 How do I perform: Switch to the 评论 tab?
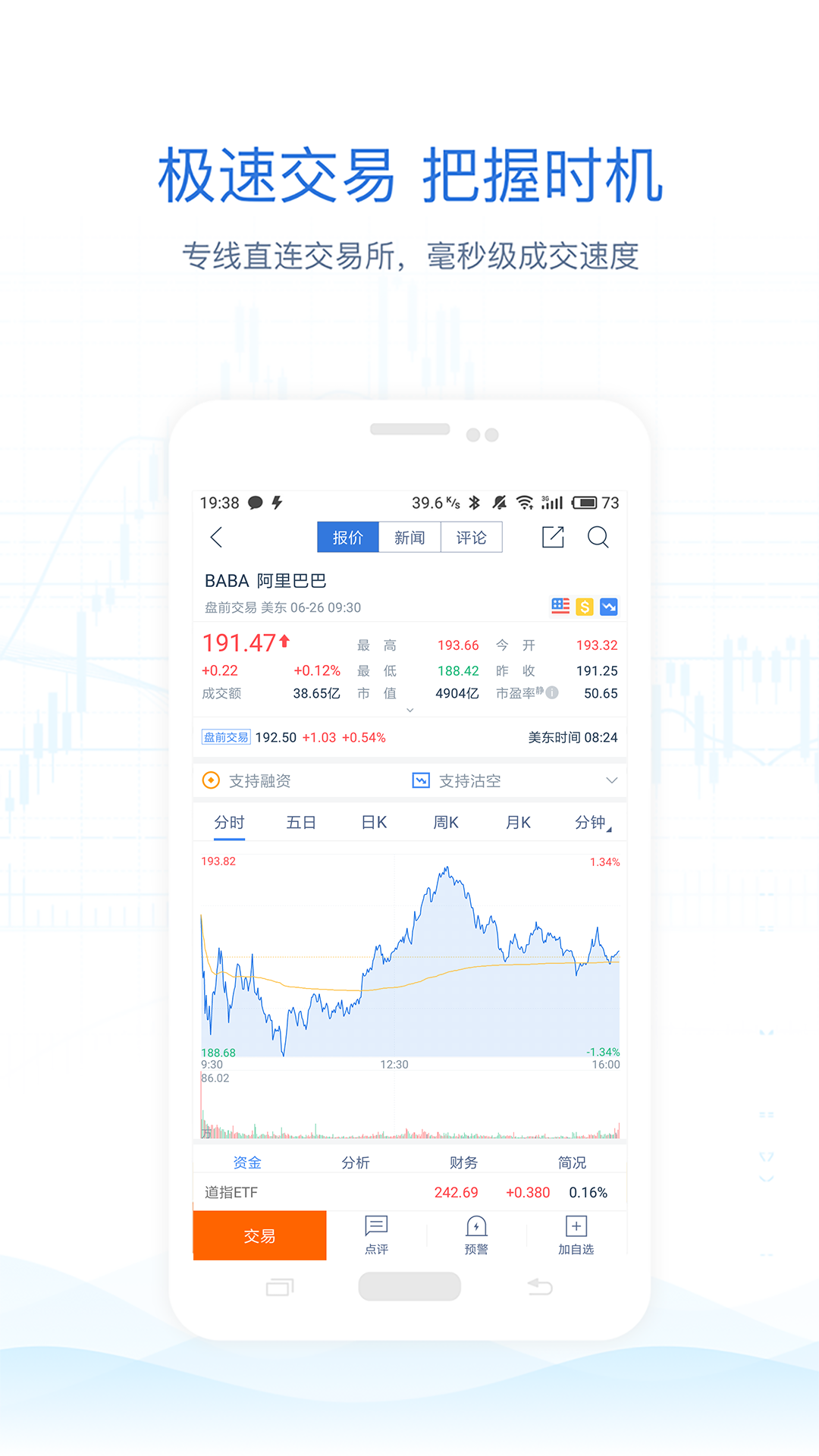471,537
